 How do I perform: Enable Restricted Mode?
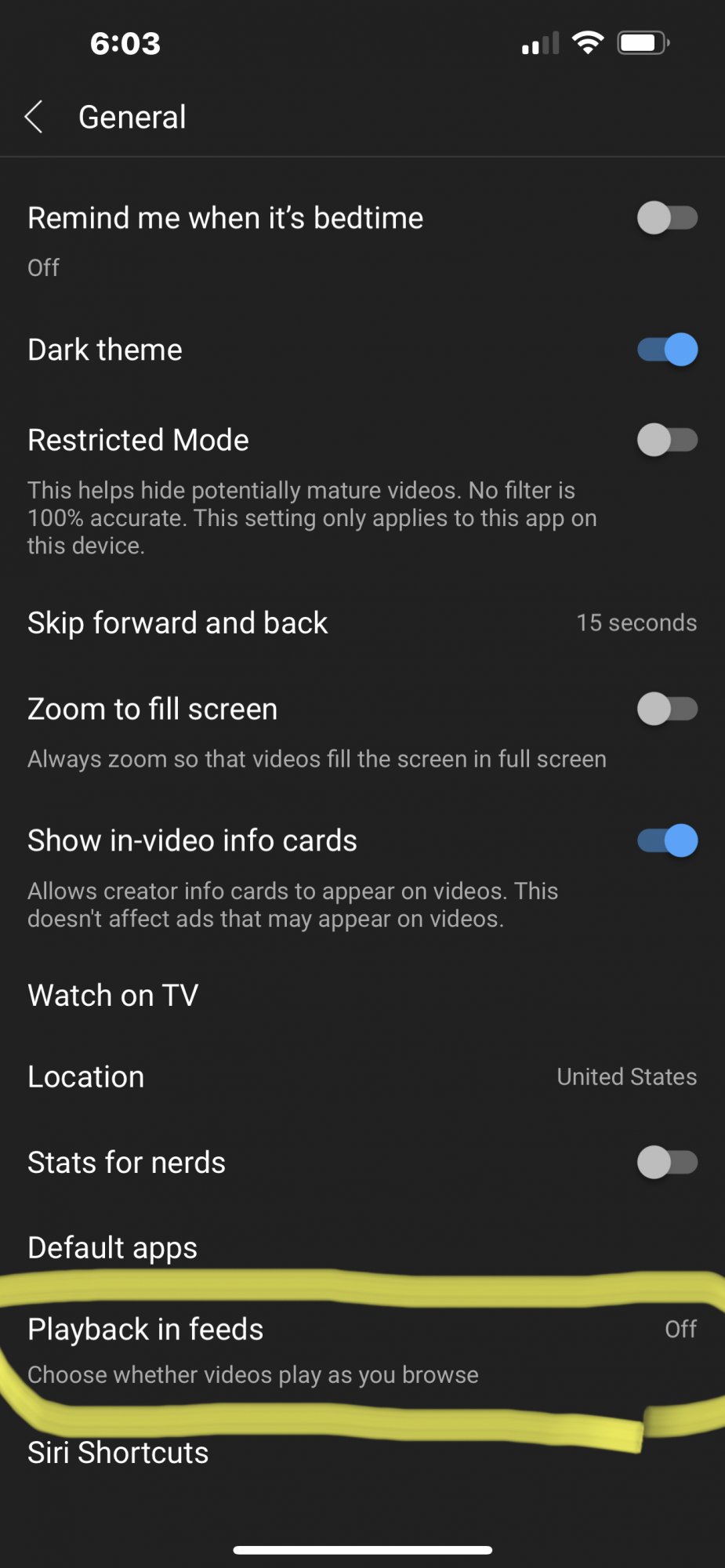click(x=667, y=440)
